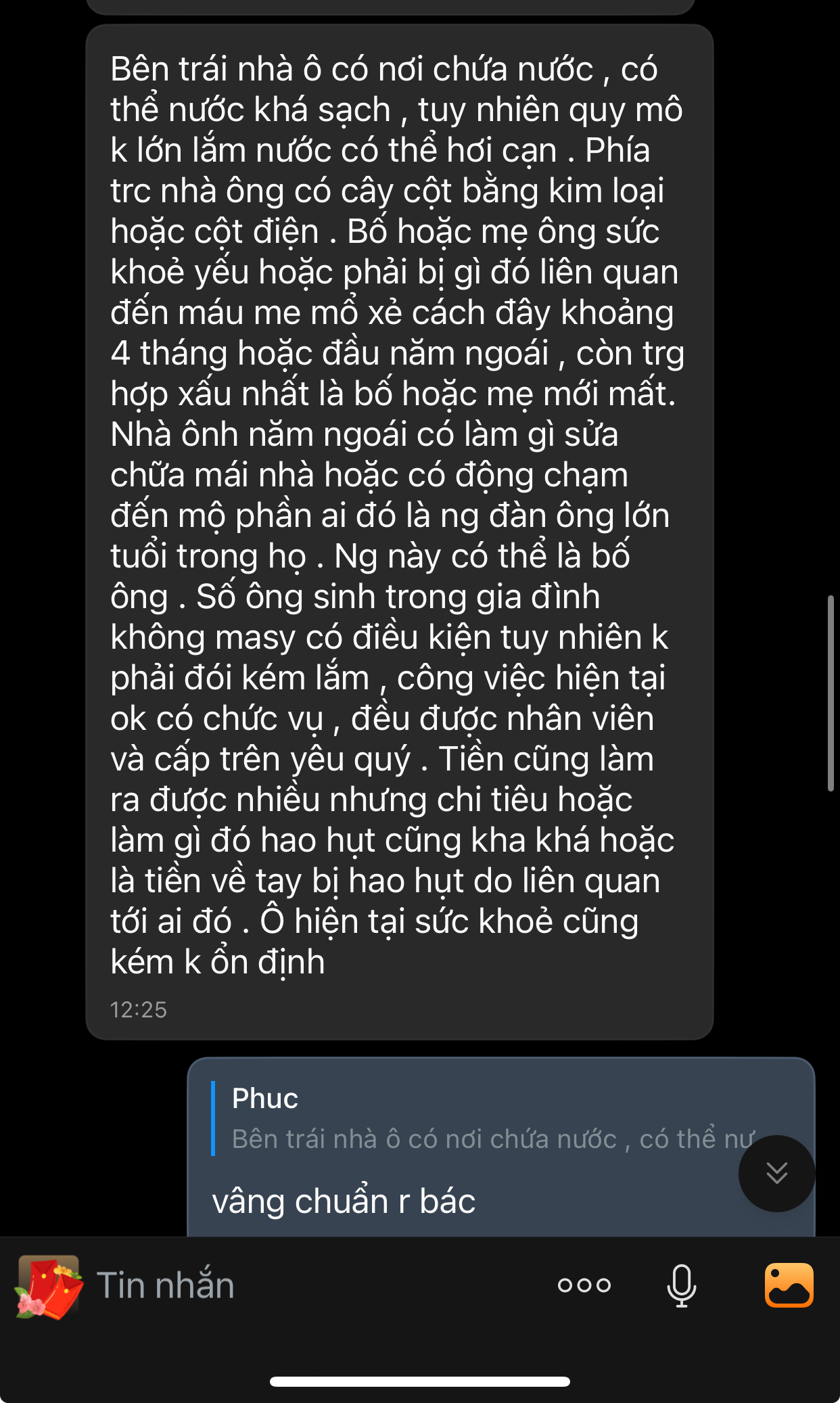The image size is (840, 1403).
Task: Open the photo gallery picker icon
Action: pyautogui.click(x=789, y=1285)
